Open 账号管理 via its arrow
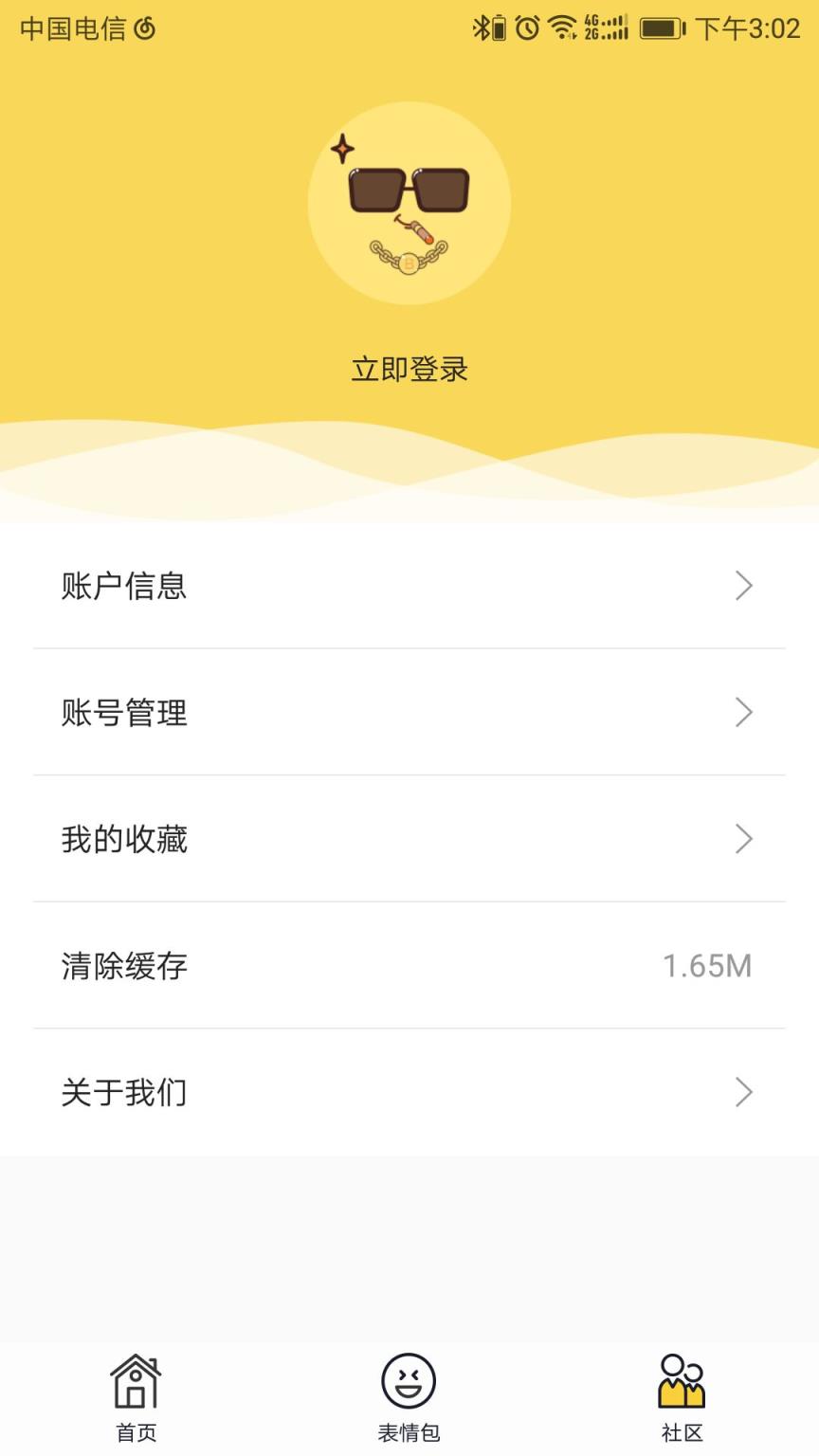The width and height of the screenshot is (819, 1456). point(744,713)
